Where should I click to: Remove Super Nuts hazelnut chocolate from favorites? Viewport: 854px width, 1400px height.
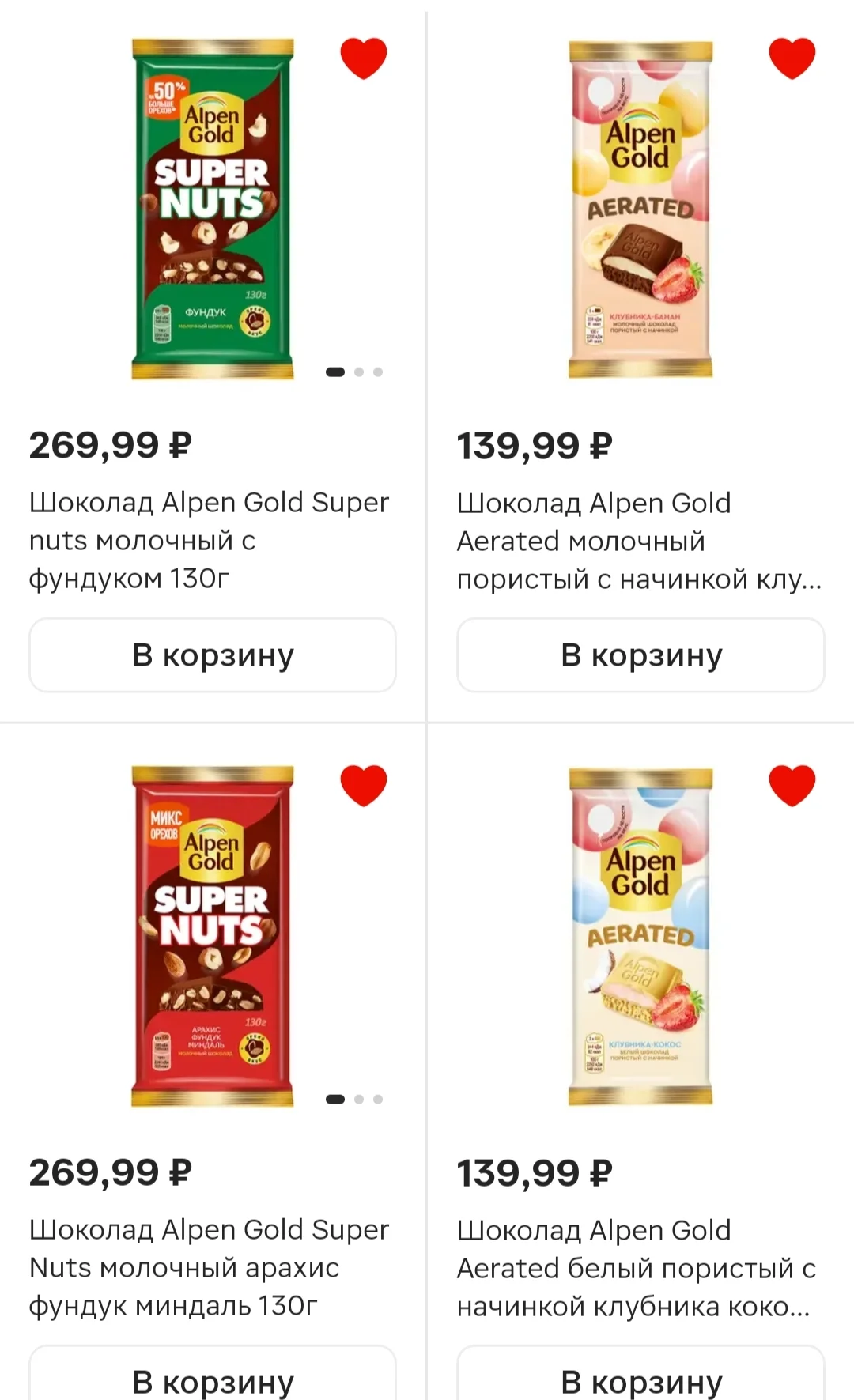[x=364, y=58]
